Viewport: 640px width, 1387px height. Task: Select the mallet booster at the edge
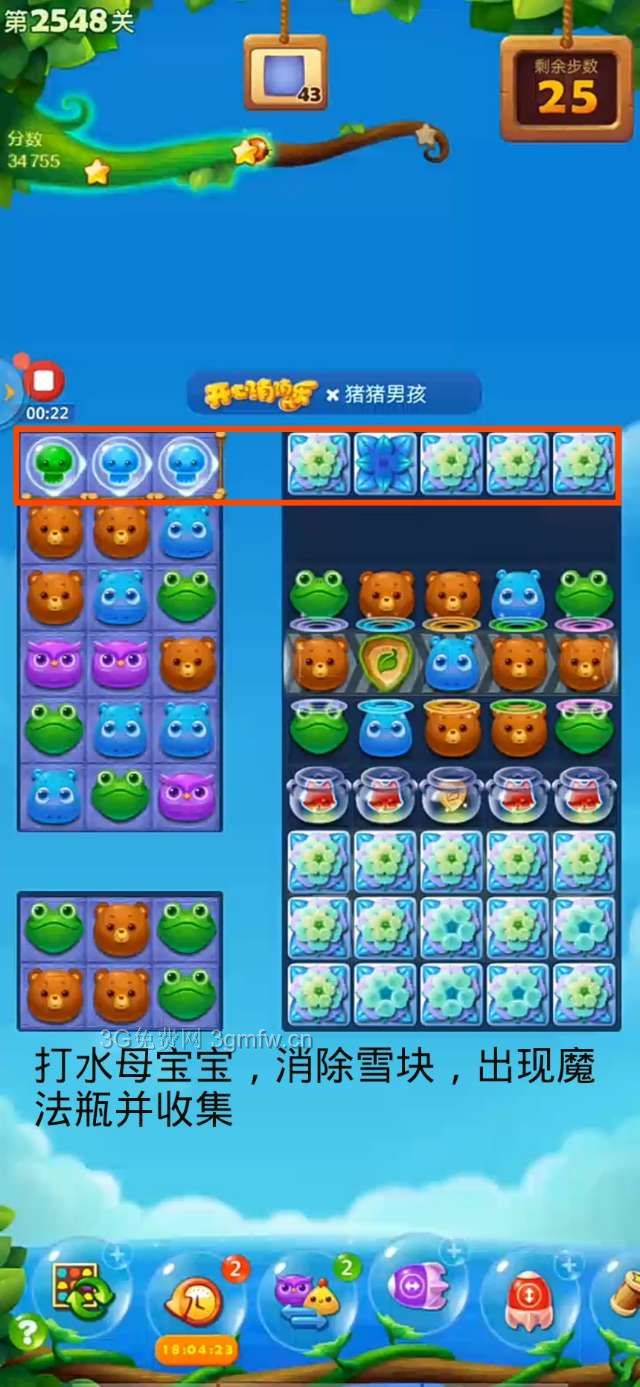pos(625,1292)
